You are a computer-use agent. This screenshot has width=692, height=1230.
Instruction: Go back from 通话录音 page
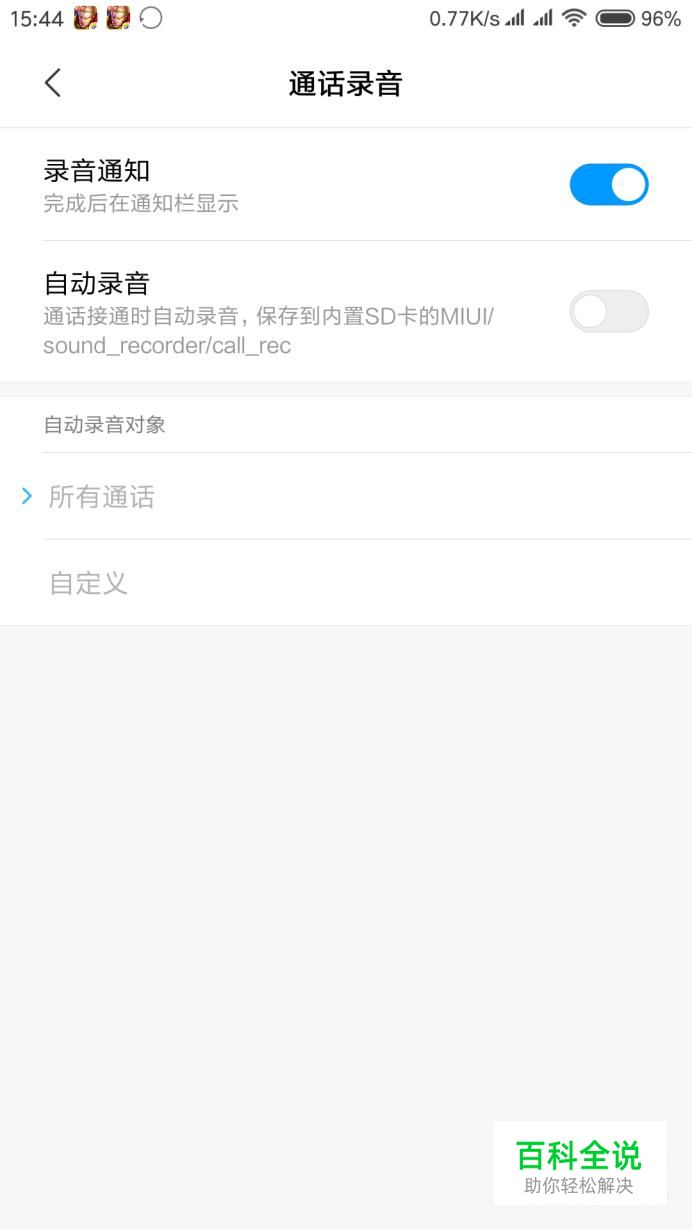click(53, 83)
